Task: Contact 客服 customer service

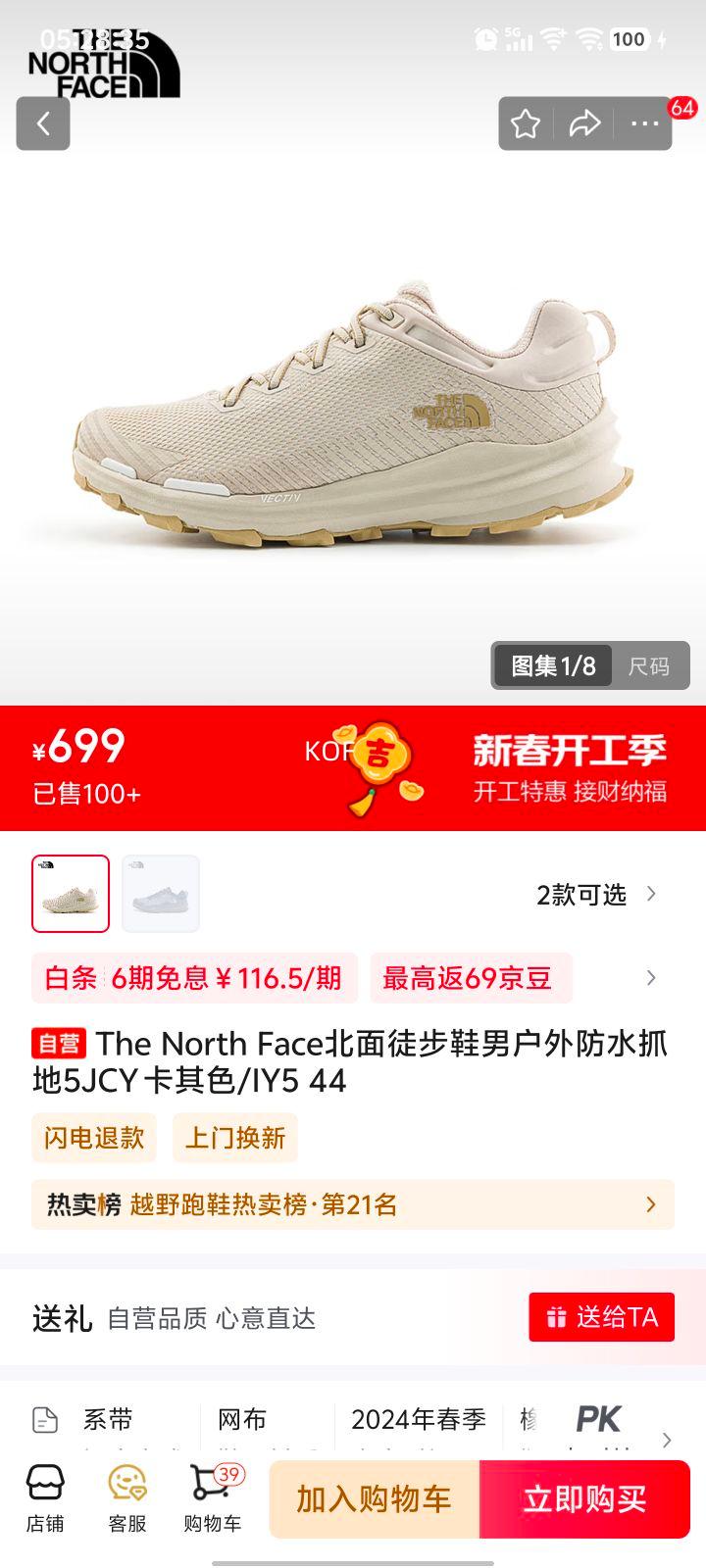Action: click(127, 1499)
